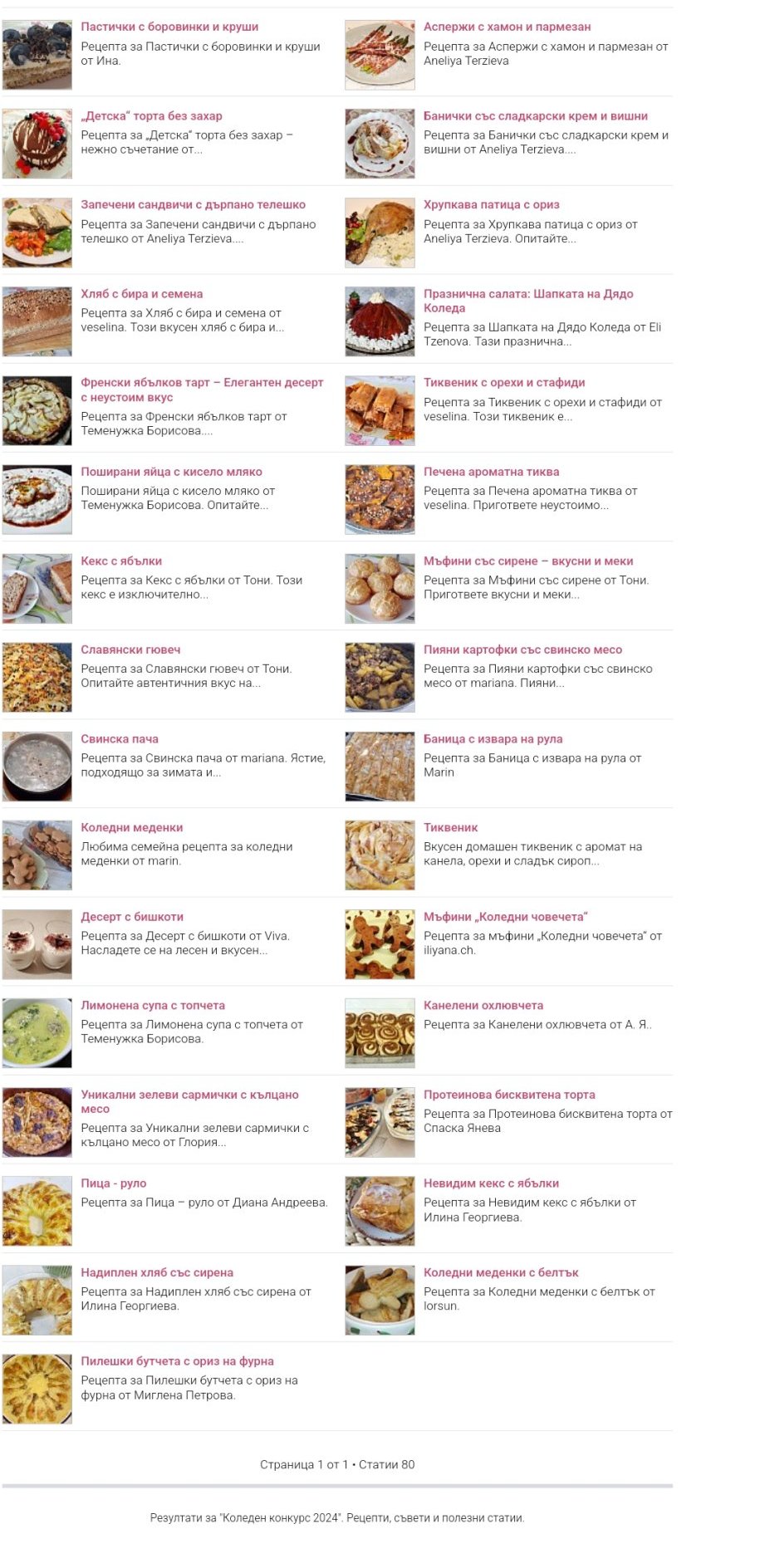Open Баница с извара на рула recipe

(x=493, y=739)
